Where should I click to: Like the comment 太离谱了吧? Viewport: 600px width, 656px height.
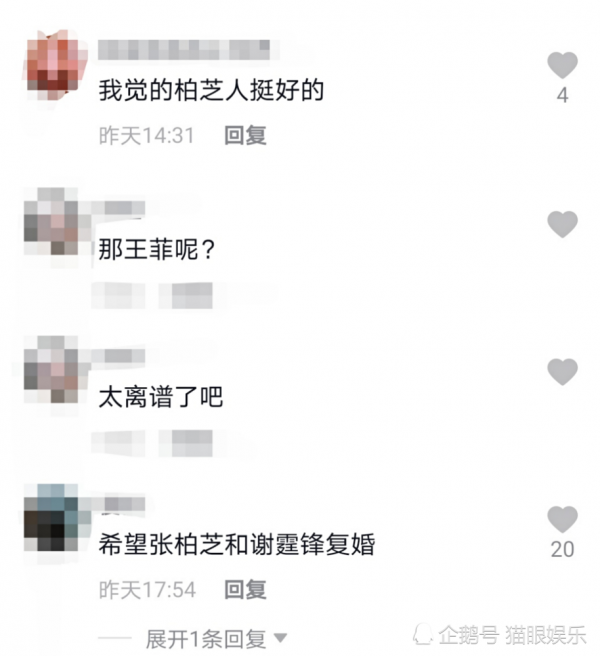point(562,372)
